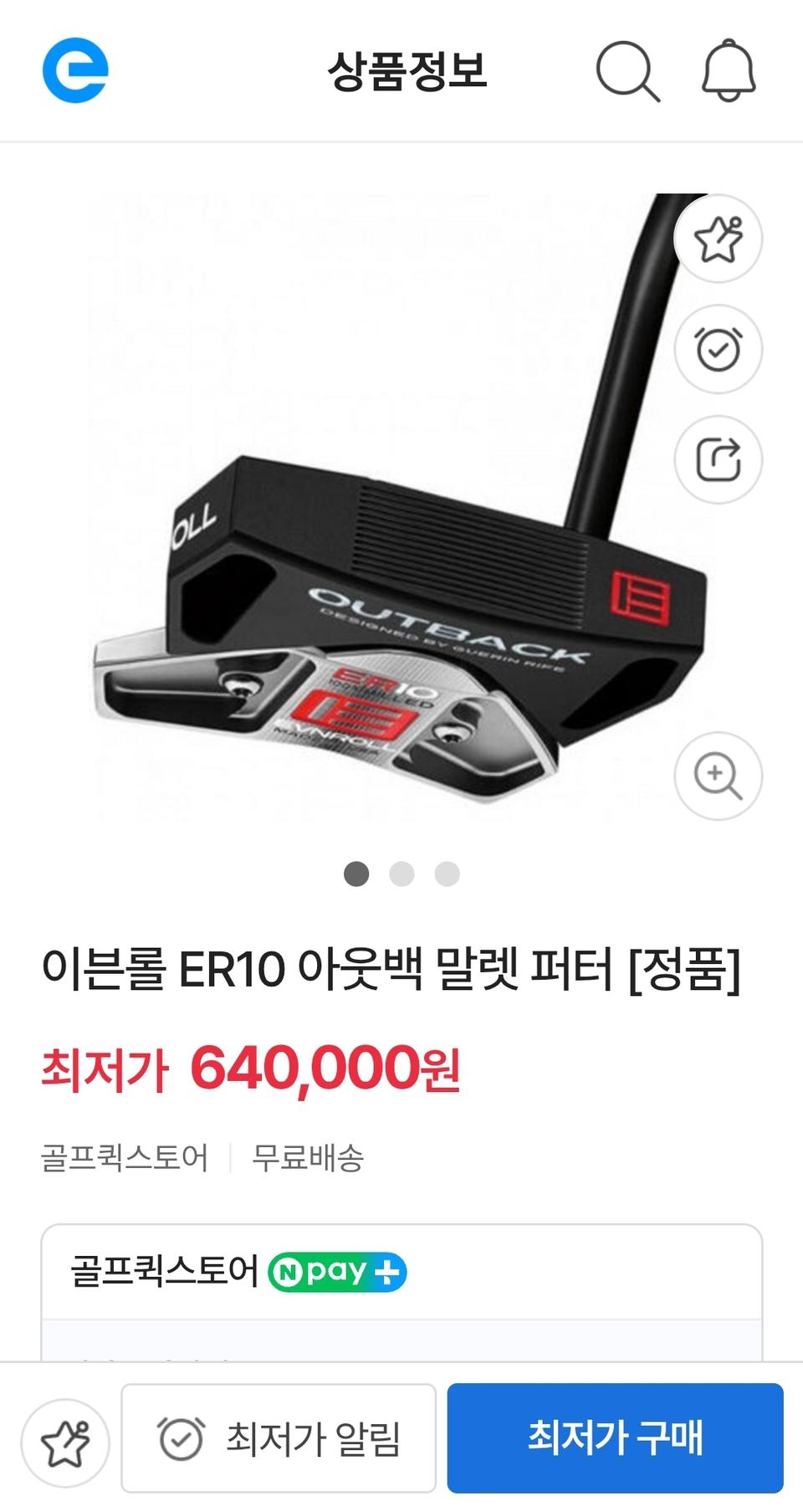This screenshot has width=803, height=1512.
Task: Click the Npay payment badge
Action: click(x=338, y=1272)
